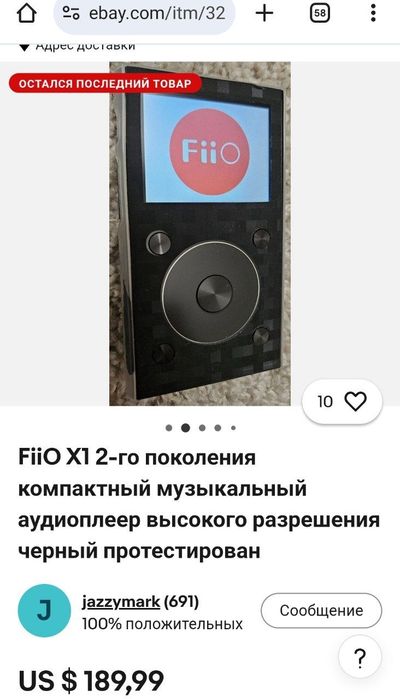Screen dimensions: 400x699
Task: Tap the Сообщение button
Action: point(321,610)
